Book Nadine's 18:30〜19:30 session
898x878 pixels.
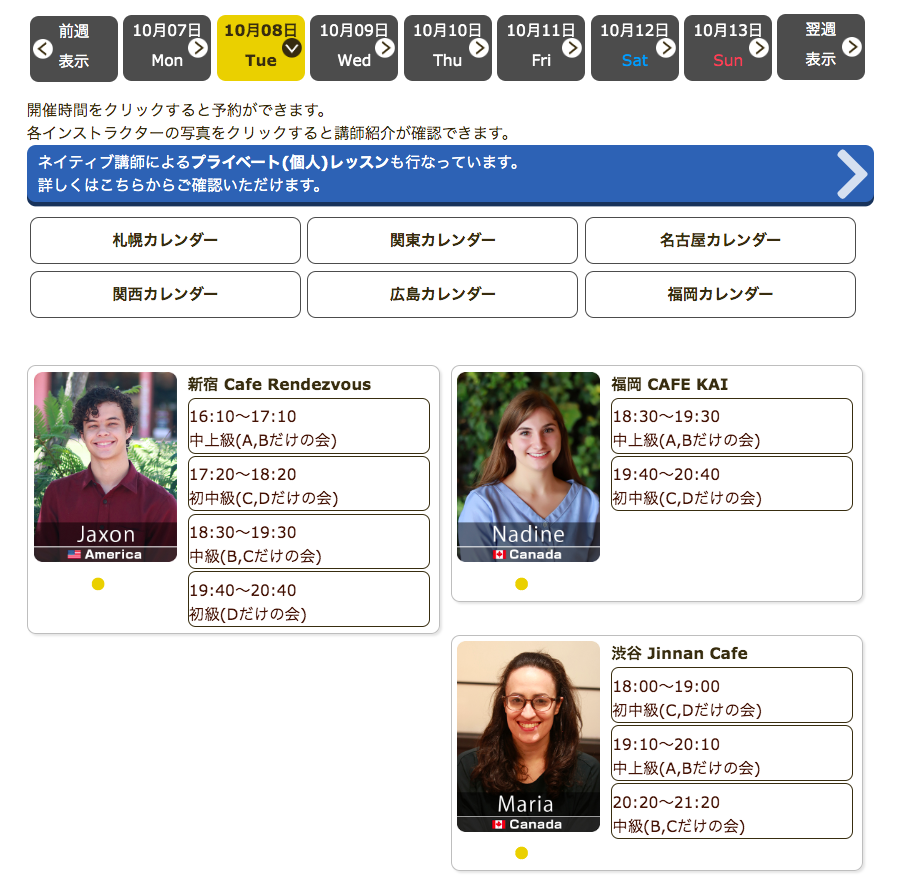pyautogui.click(x=732, y=427)
